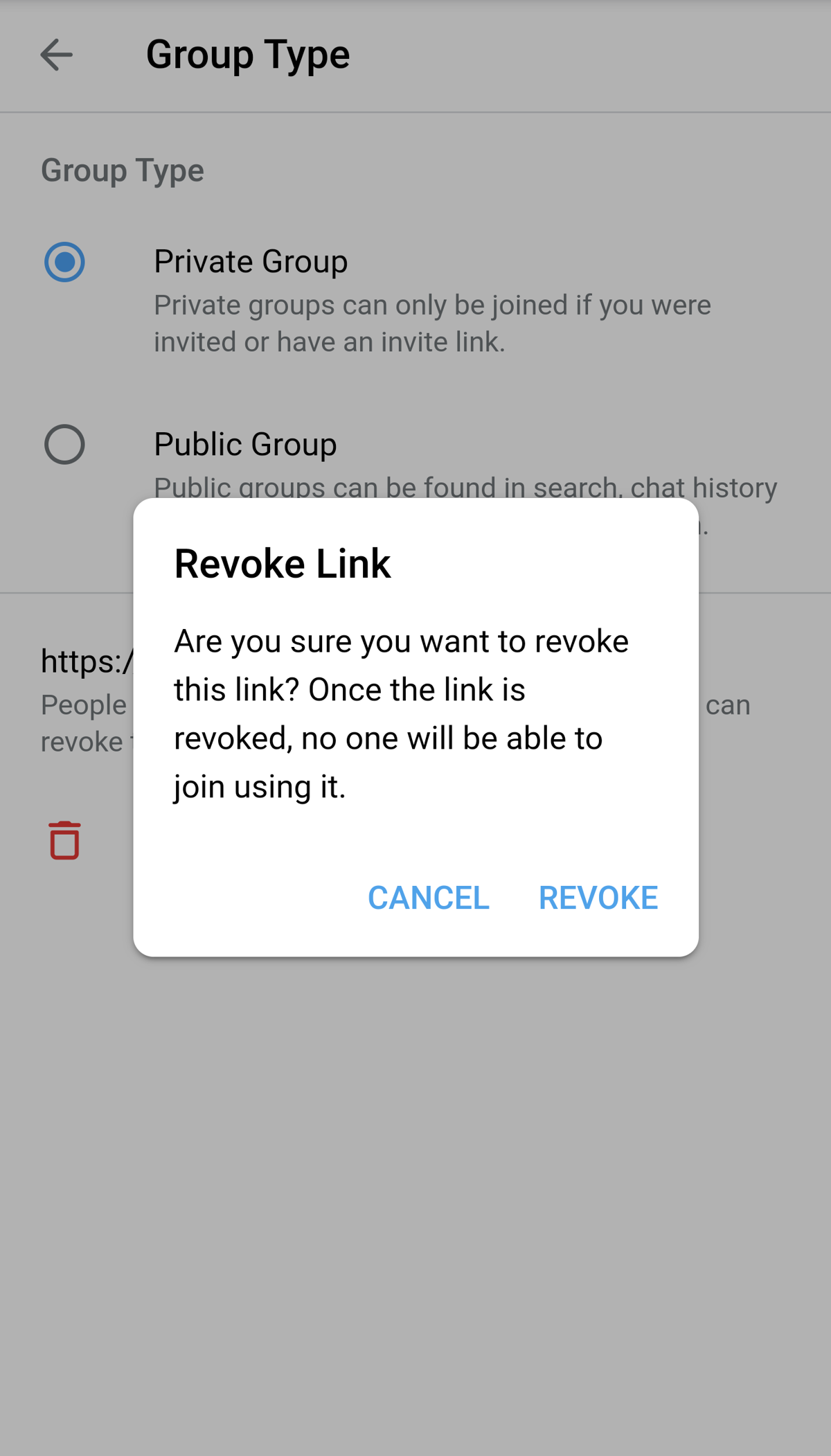This screenshot has width=831, height=1456.
Task: Select the Private Group option
Action: click(64, 262)
